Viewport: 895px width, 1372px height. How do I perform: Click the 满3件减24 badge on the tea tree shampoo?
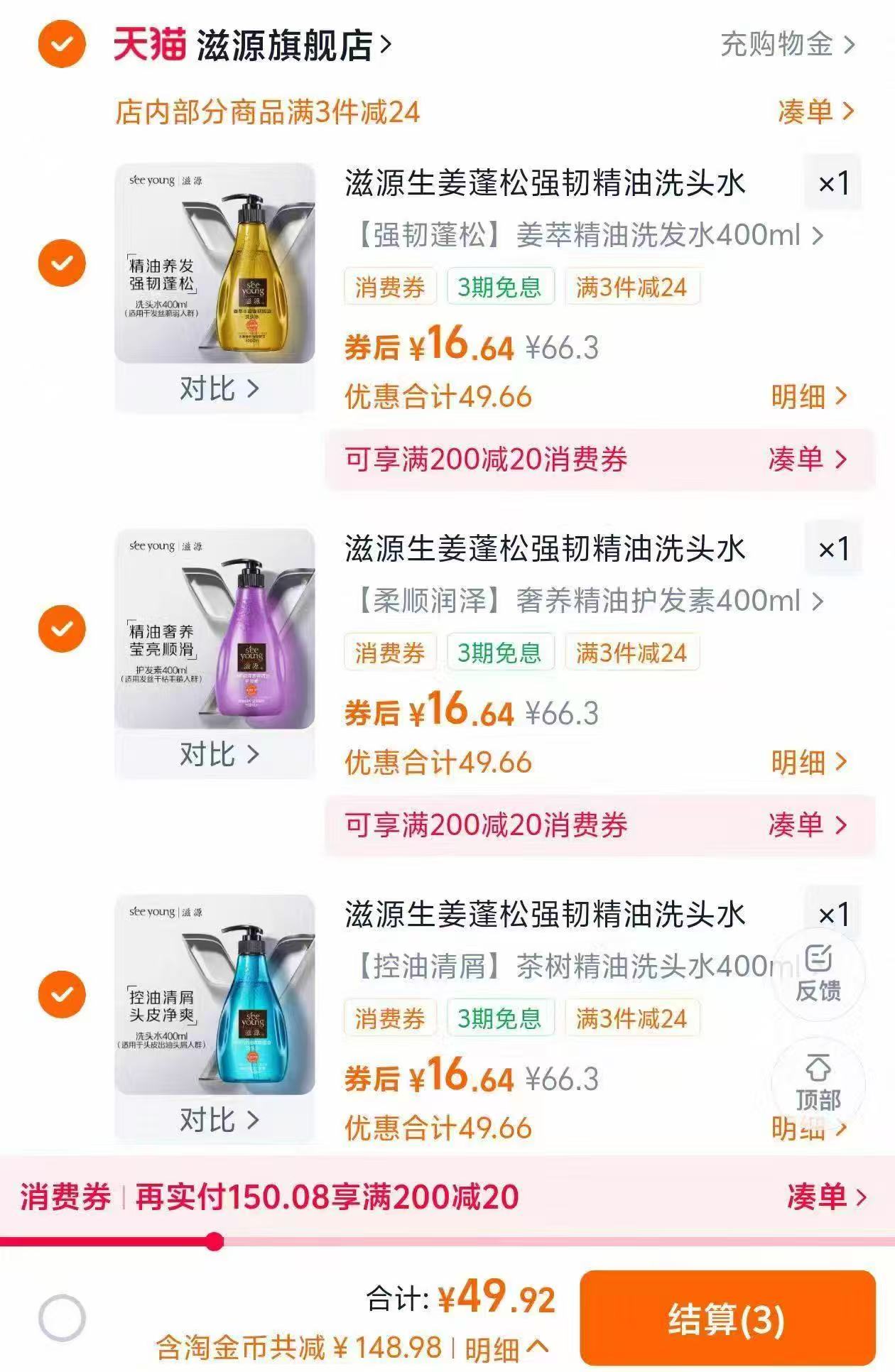point(629,1018)
